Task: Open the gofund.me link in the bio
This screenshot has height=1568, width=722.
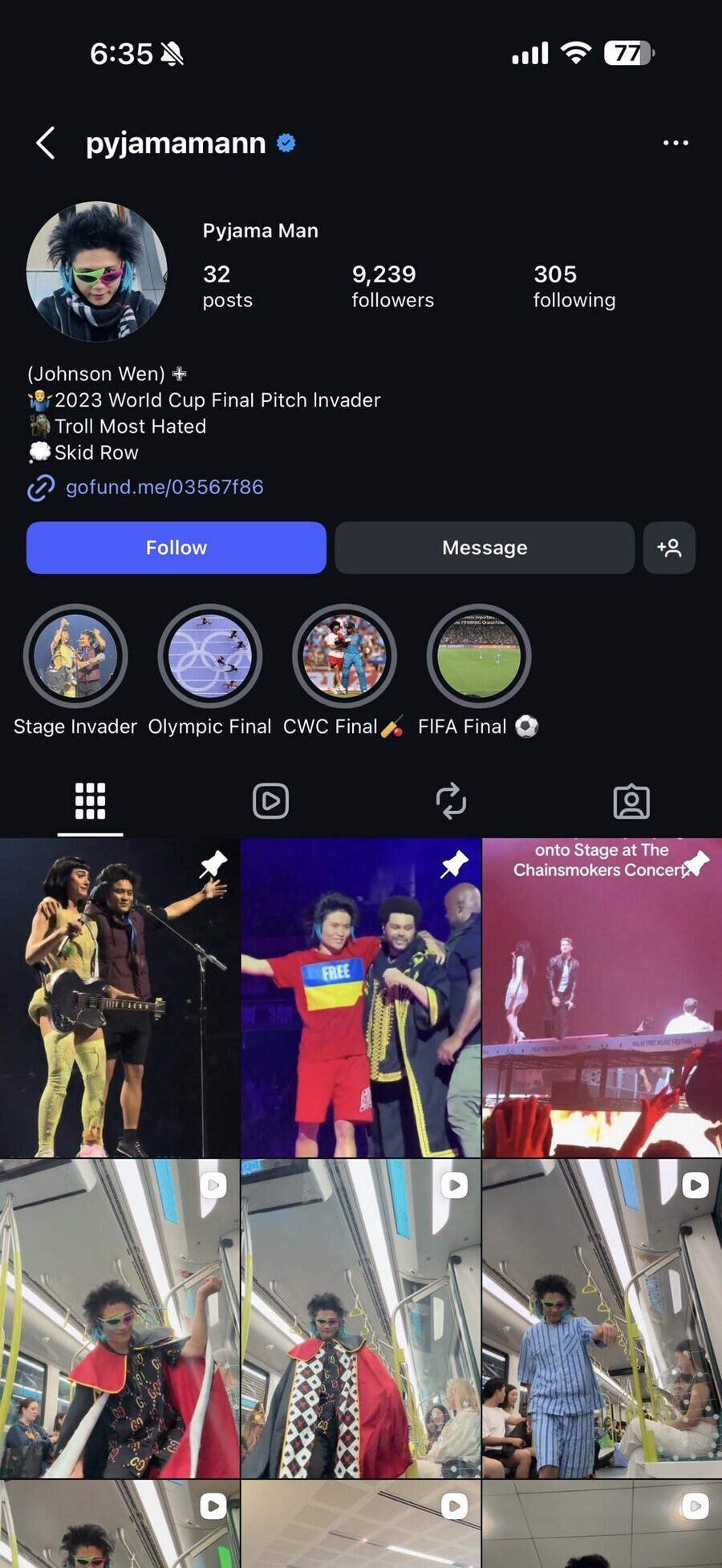Action: 164,487
